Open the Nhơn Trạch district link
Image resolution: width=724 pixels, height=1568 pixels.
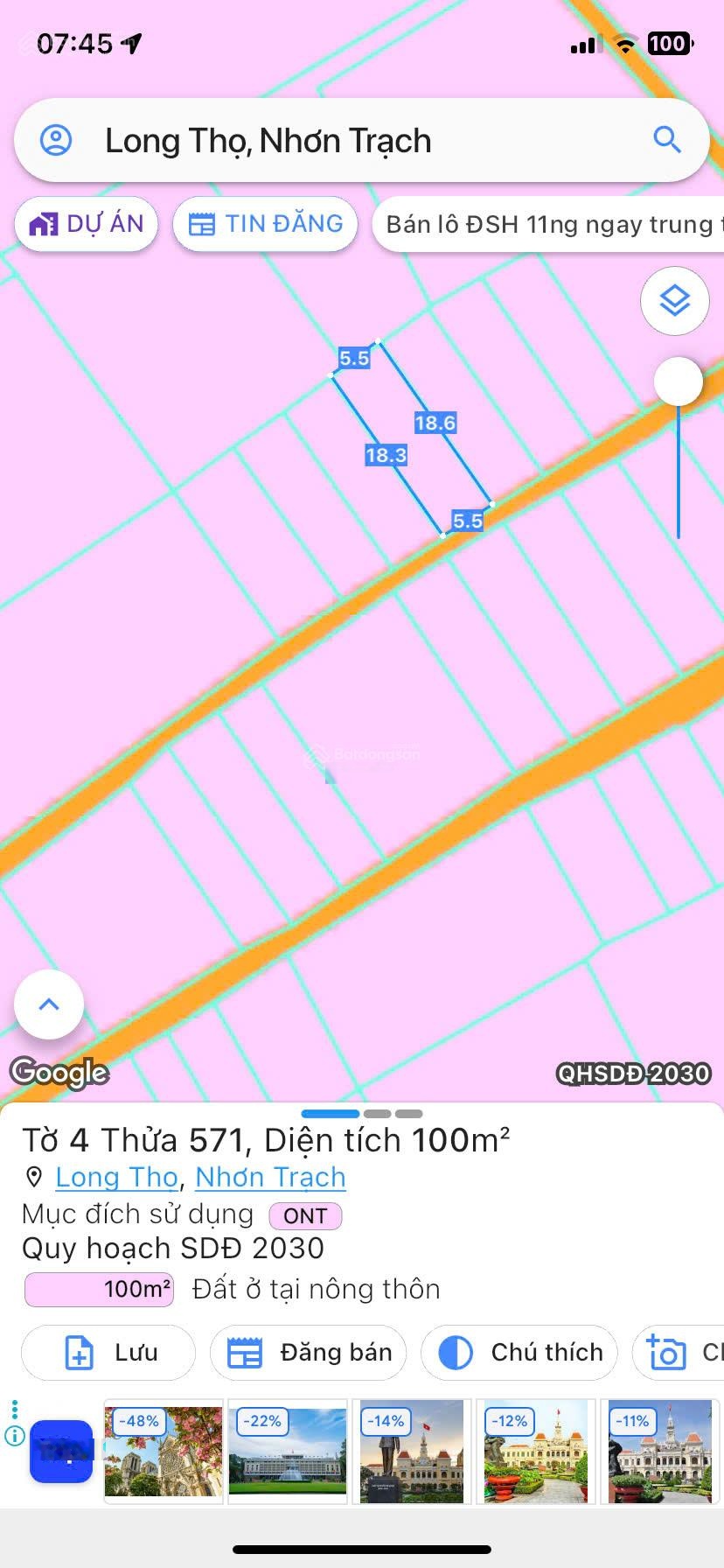(270, 1178)
